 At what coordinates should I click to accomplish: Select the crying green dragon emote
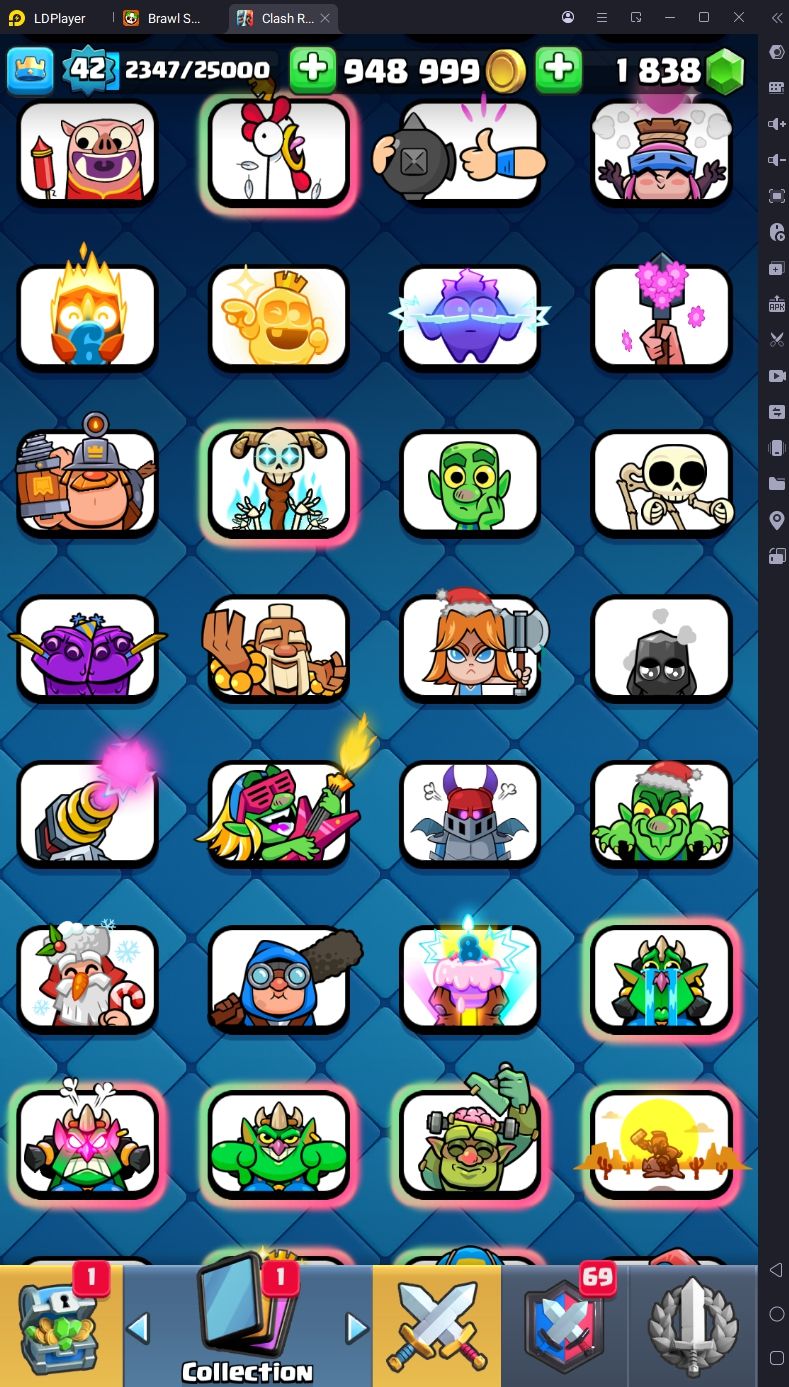click(661, 978)
